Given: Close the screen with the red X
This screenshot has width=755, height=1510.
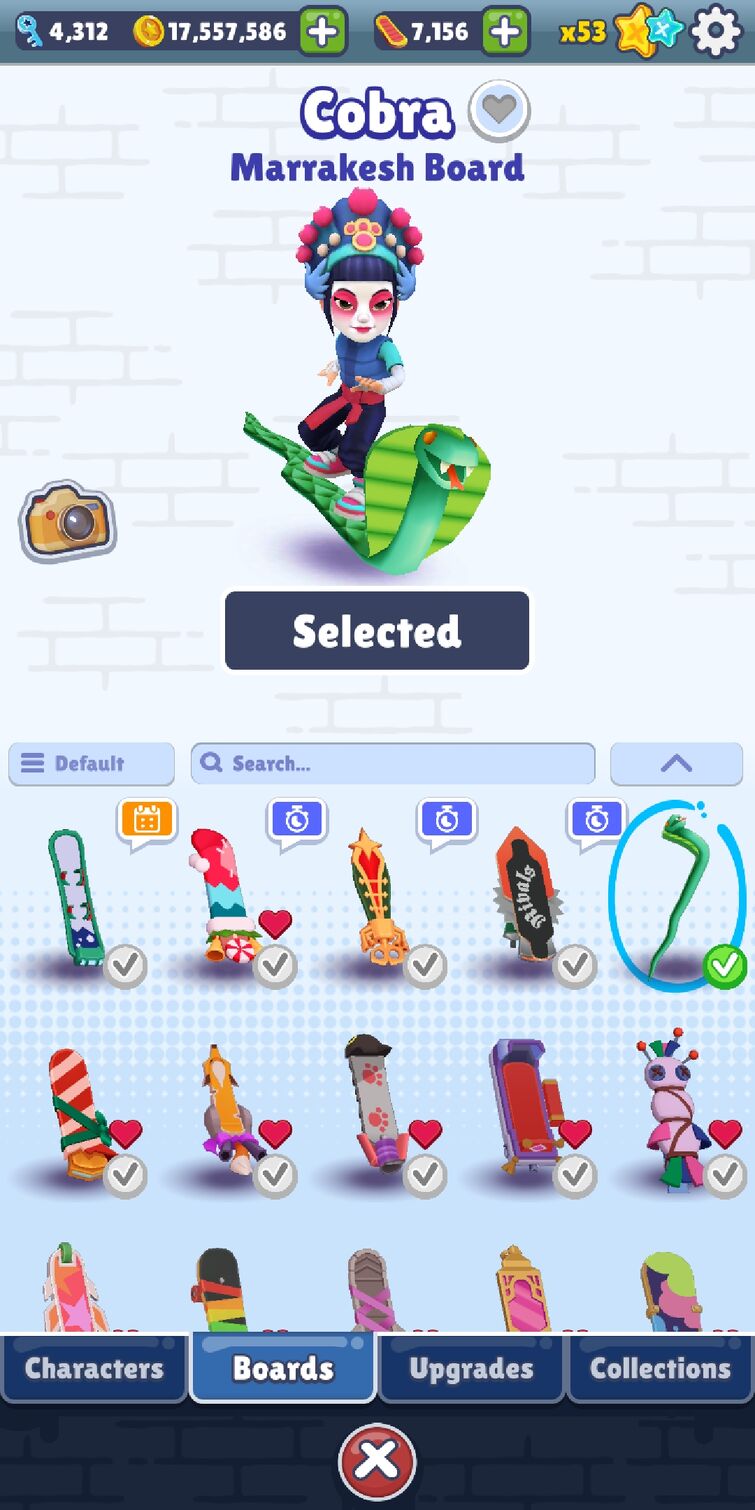Looking at the screenshot, I should 377,1461.
